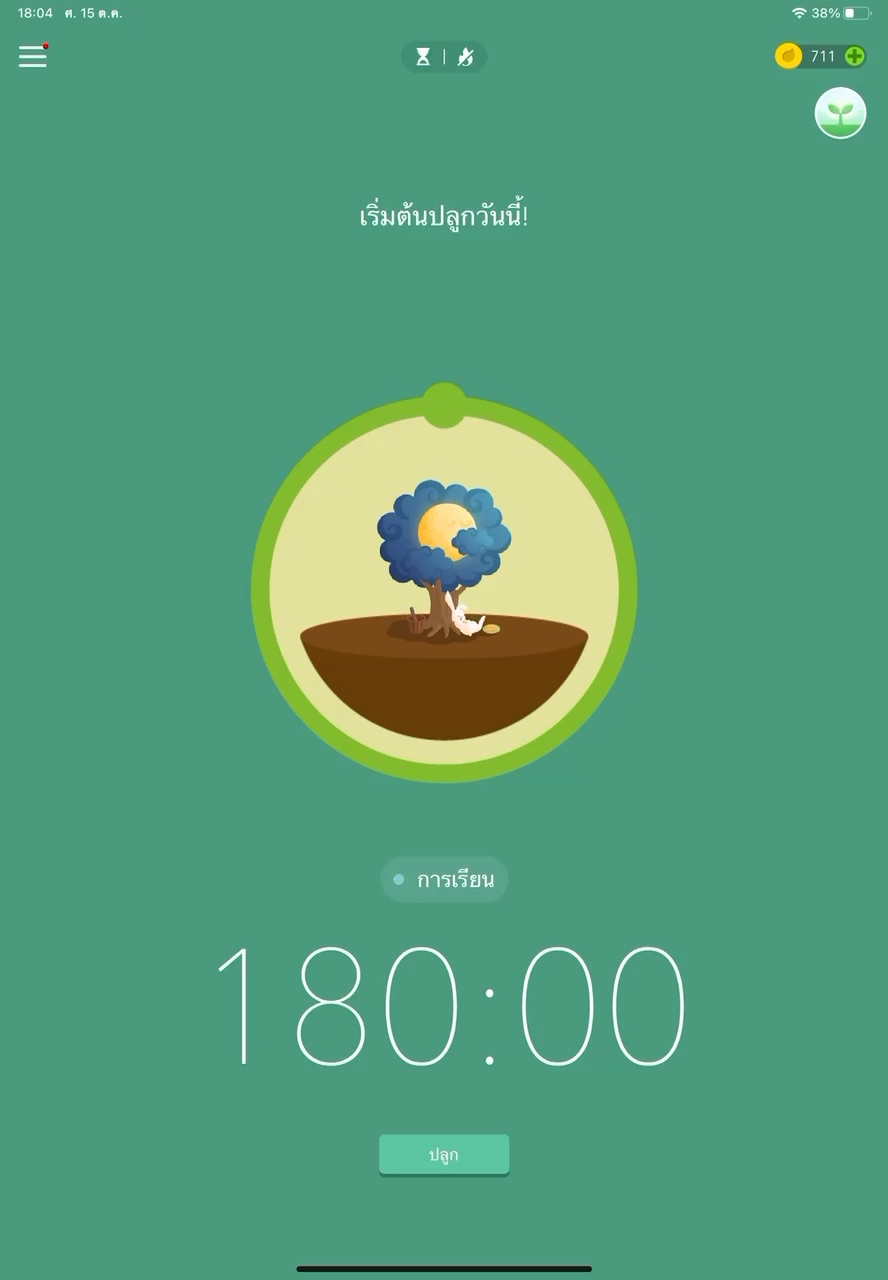The height and width of the screenshot is (1280, 888).
Task: Switch to the hourglass timer mode
Action: [x=423, y=57]
